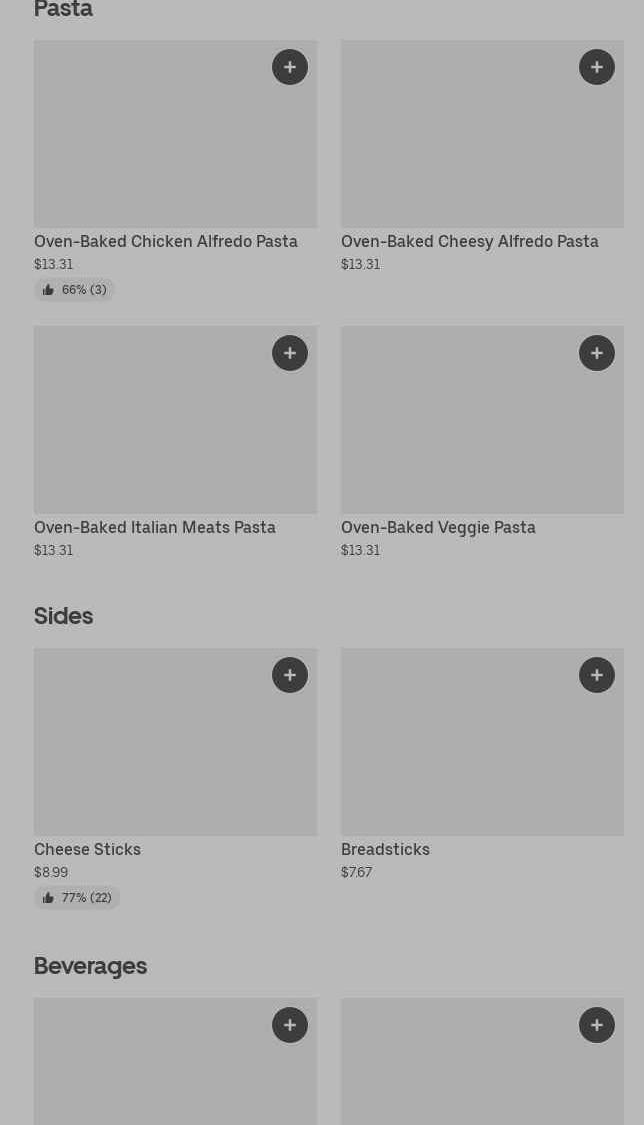Image resolution: width=644 pixels, height=1125 pixels.
Task: Add Oven-Baked Italian Meats Pasta to cart
Action: (290, 353)
